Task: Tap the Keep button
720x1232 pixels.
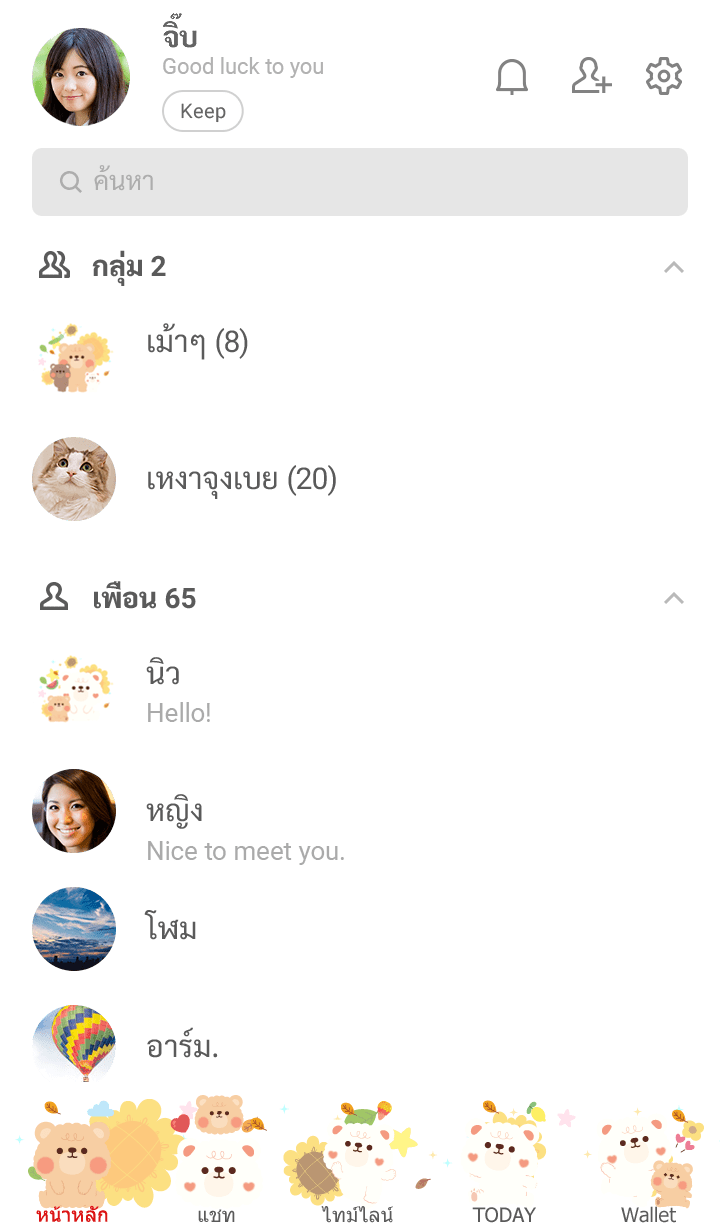Action: pos(202,111)
